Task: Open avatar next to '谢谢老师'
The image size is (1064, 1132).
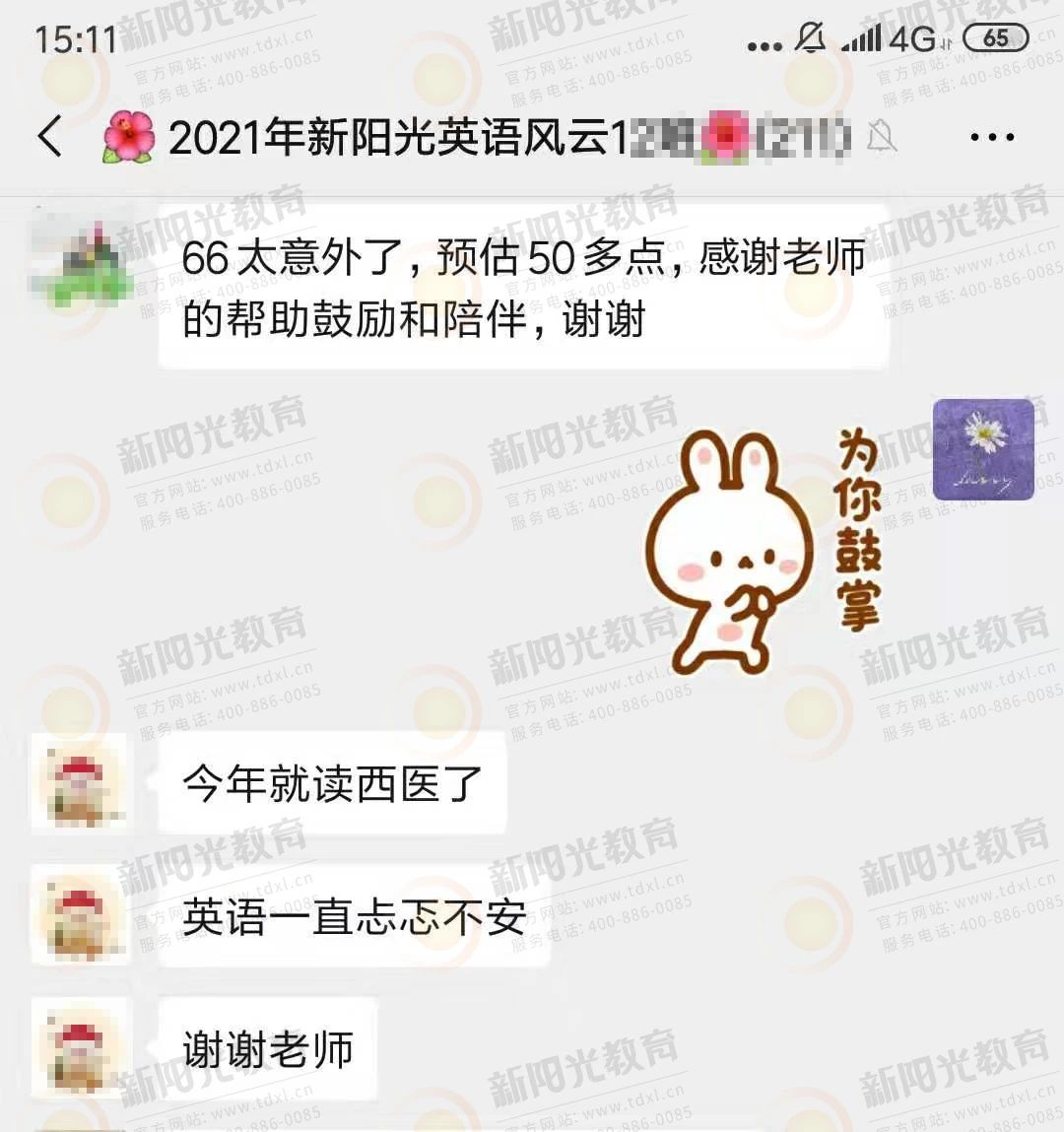Action: tap(80, 1049)
